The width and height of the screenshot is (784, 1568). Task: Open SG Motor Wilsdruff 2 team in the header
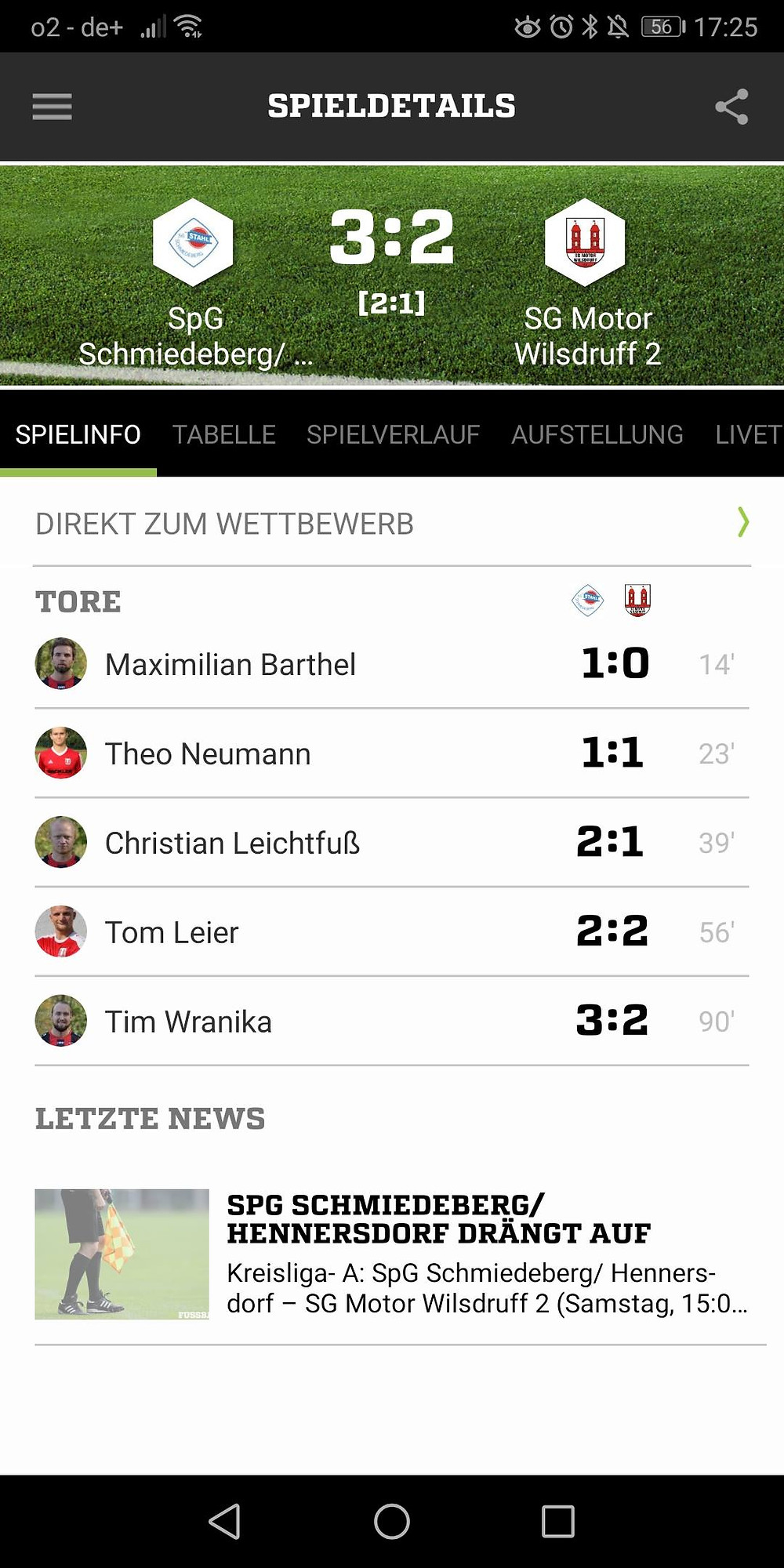[586, 282]
